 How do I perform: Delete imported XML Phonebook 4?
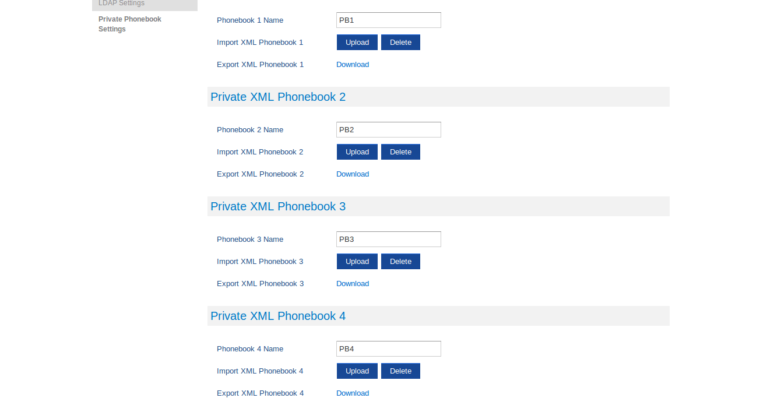[x=400, y=371]
